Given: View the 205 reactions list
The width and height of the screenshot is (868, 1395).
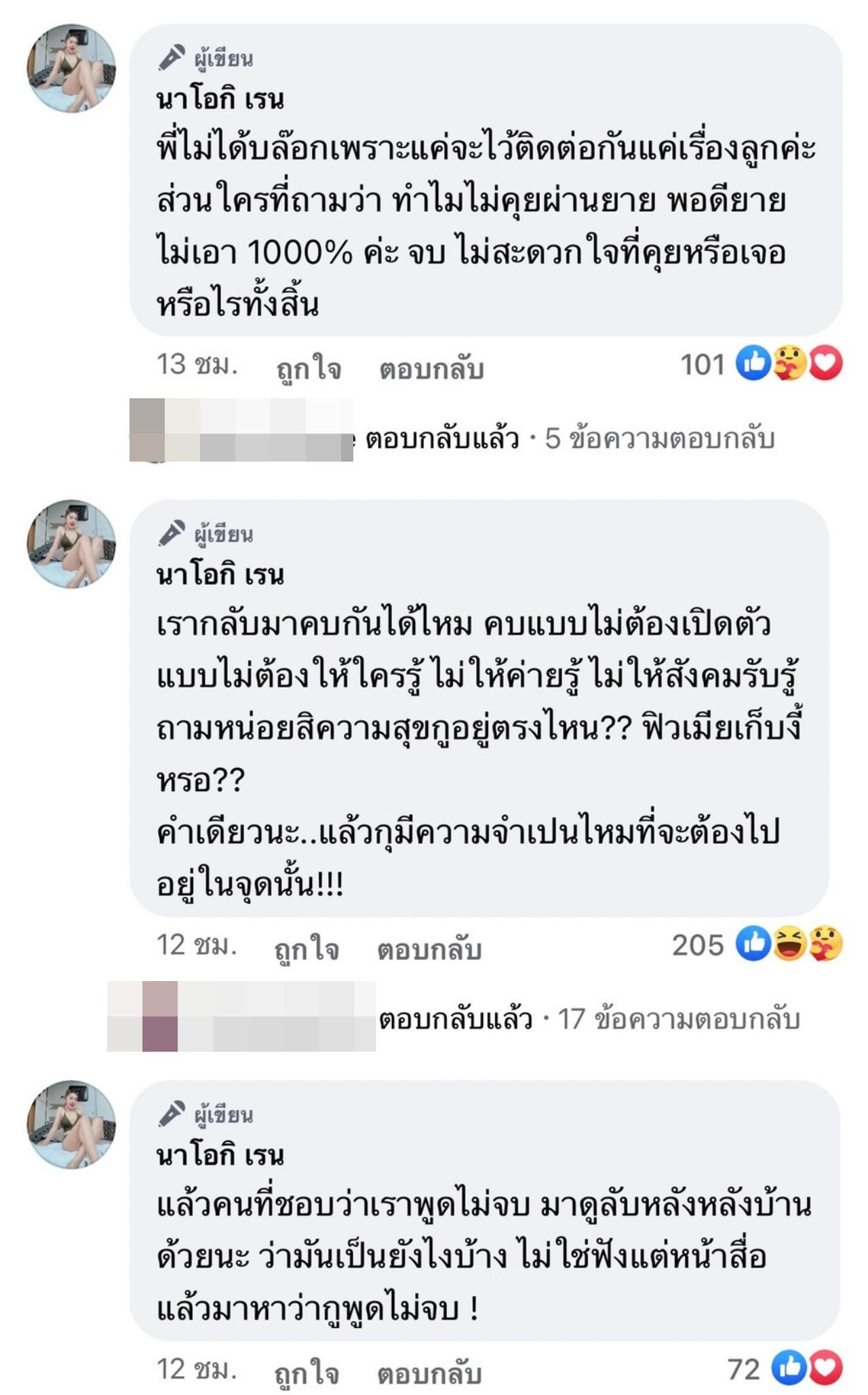Looking at the screenshot, I should [757, 944].
